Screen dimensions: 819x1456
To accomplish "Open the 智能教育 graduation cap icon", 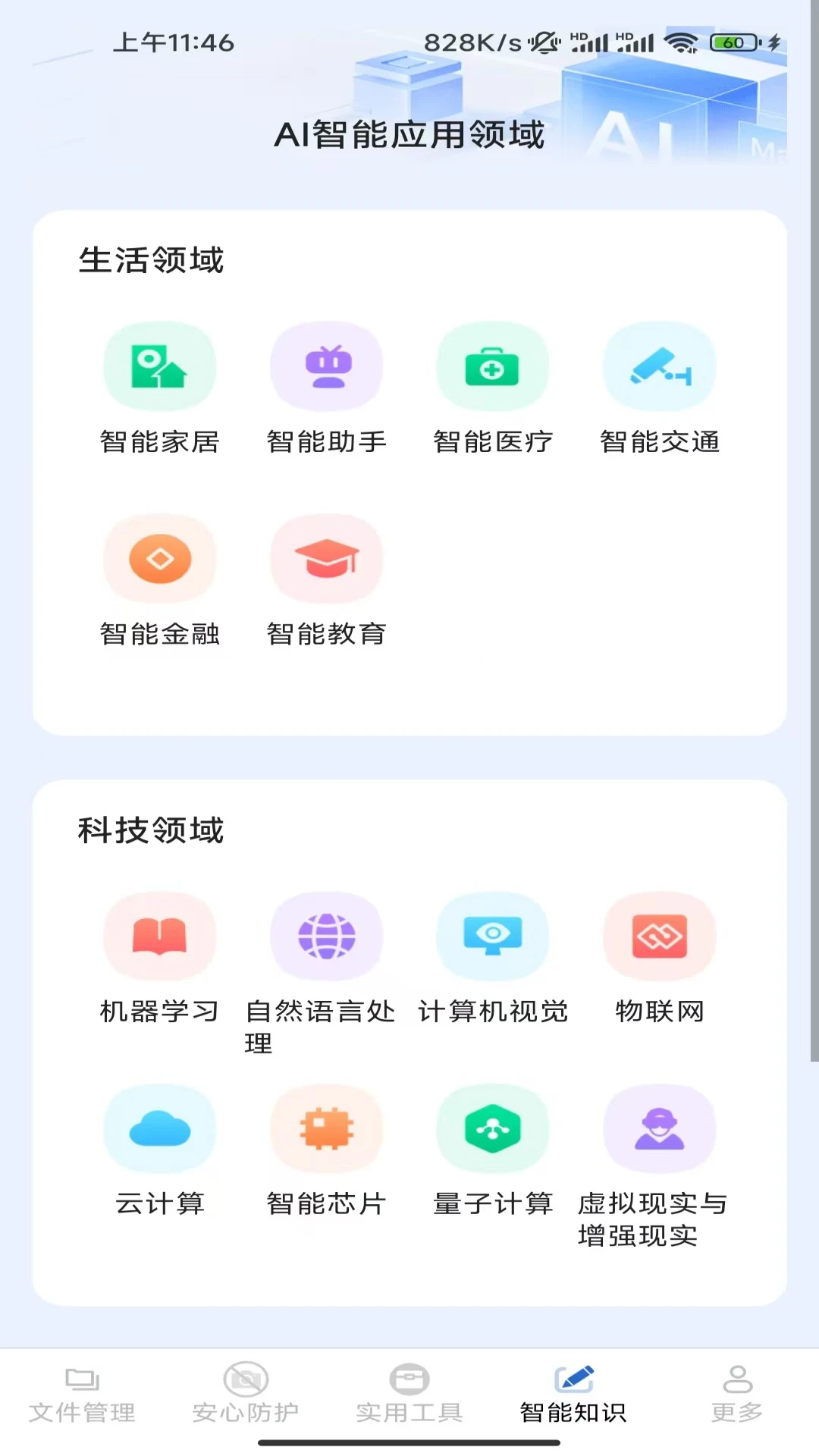I will point(327,559).
